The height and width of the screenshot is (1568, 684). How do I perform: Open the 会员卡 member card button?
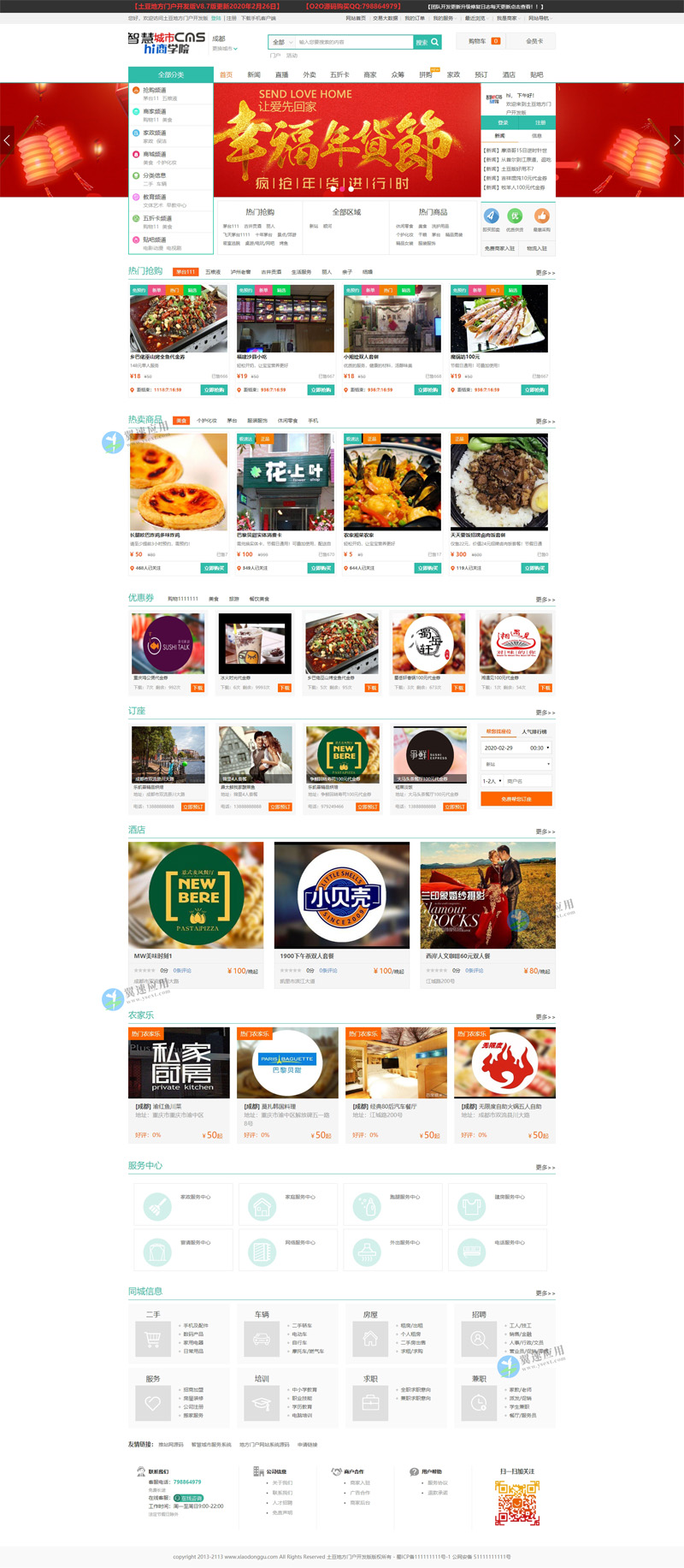pyautogui.click(x=534, y=41)
